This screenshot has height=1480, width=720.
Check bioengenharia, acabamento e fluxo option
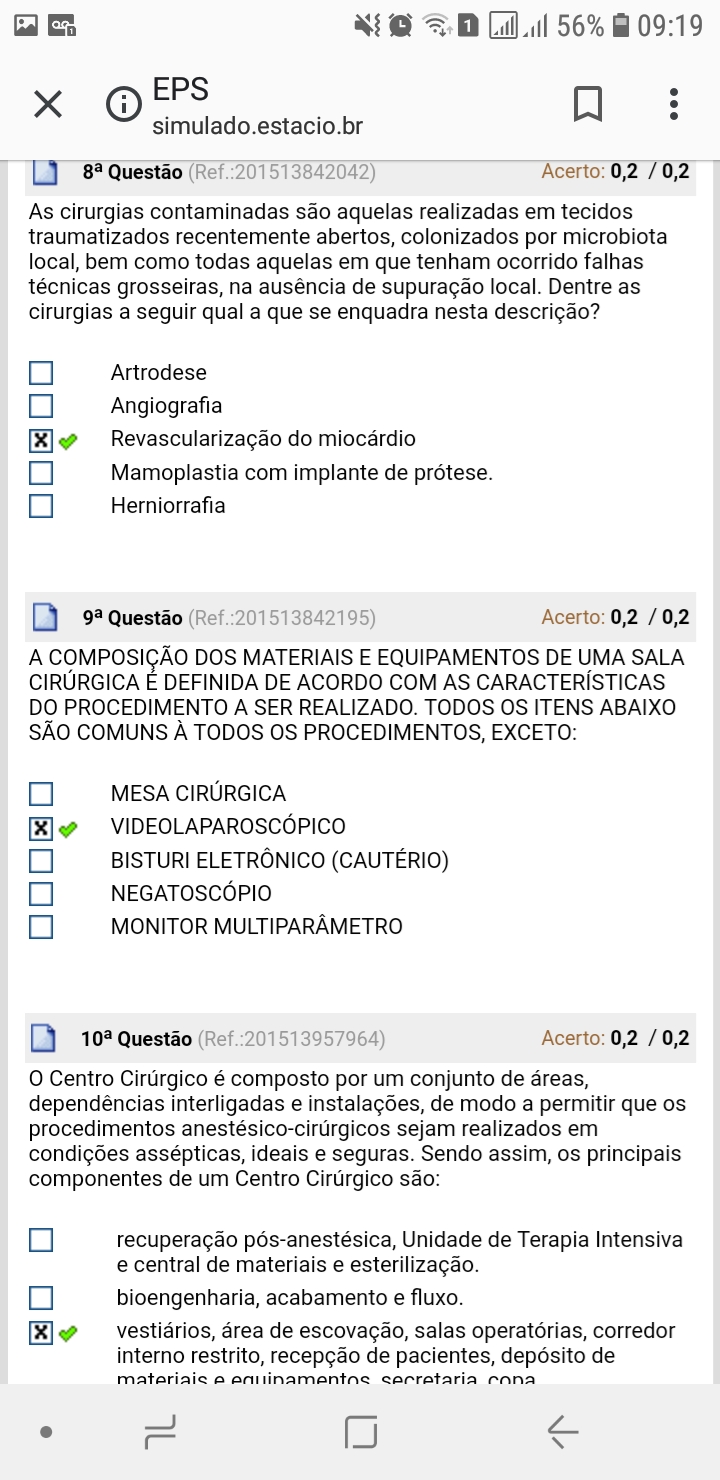tap(41, 1298)
